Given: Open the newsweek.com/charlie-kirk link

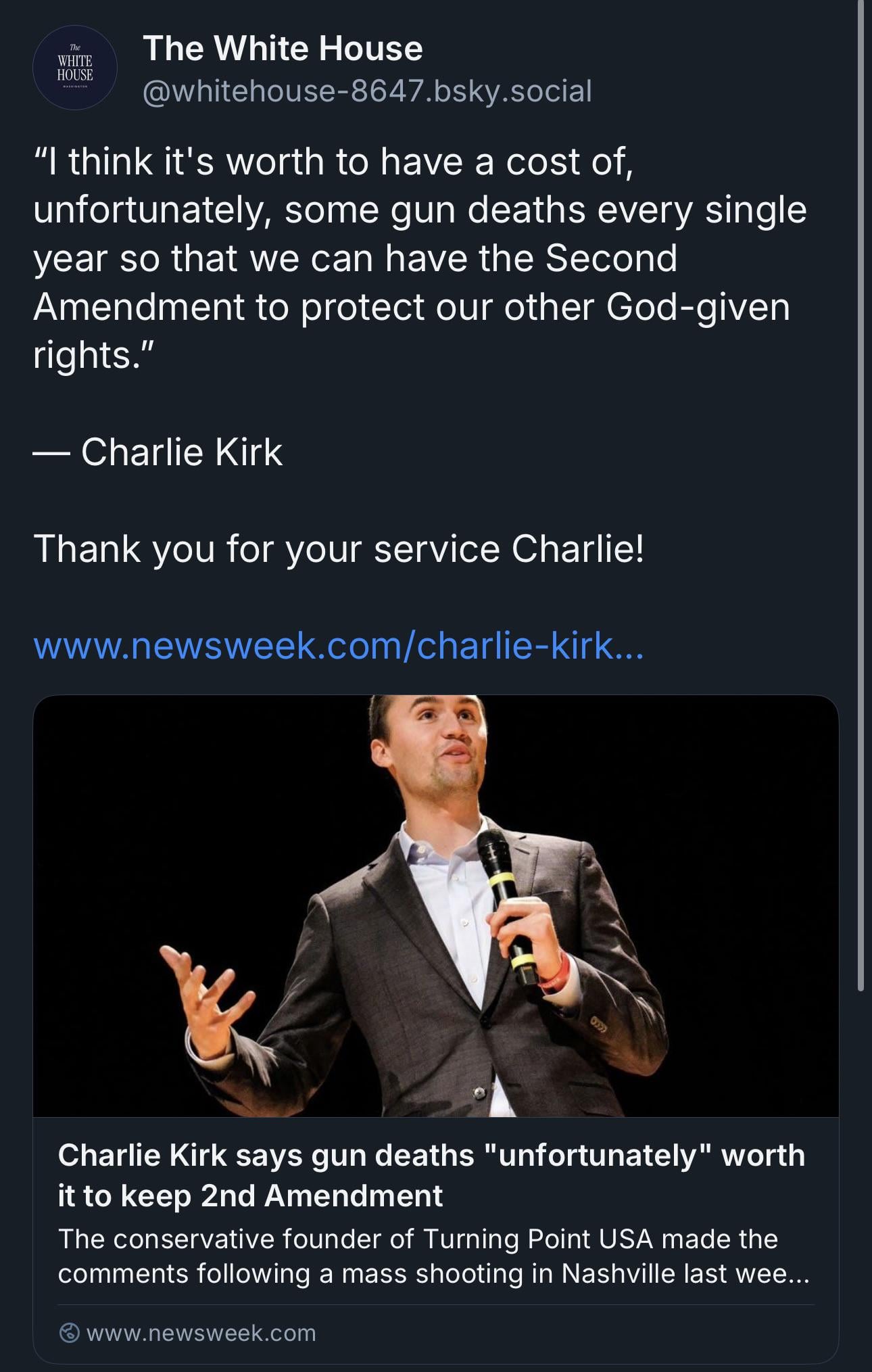Looking at the screenshot, I should coord(338,646).
